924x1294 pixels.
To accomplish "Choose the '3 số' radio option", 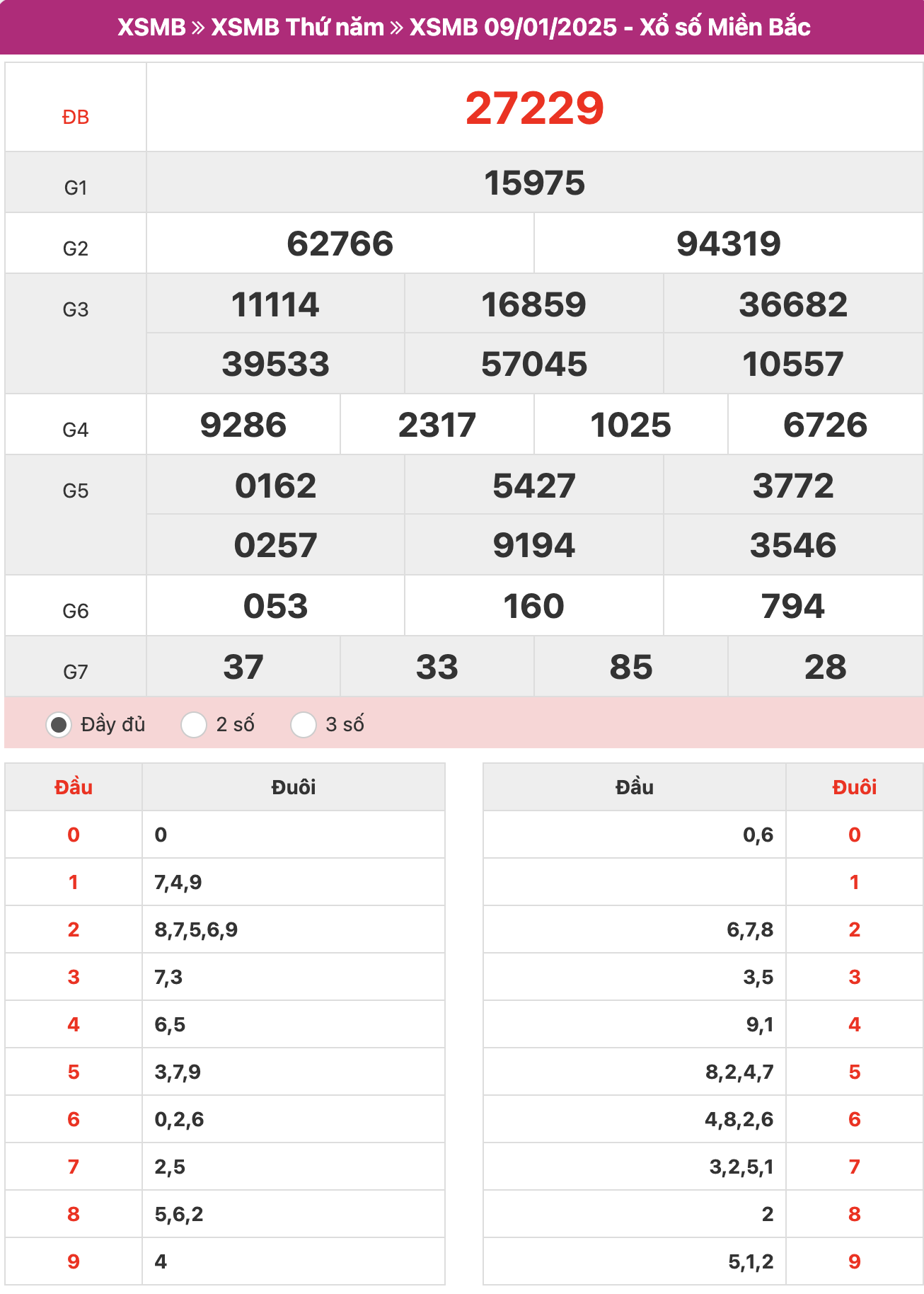I will pyautogui.click(x=304, y=725).
